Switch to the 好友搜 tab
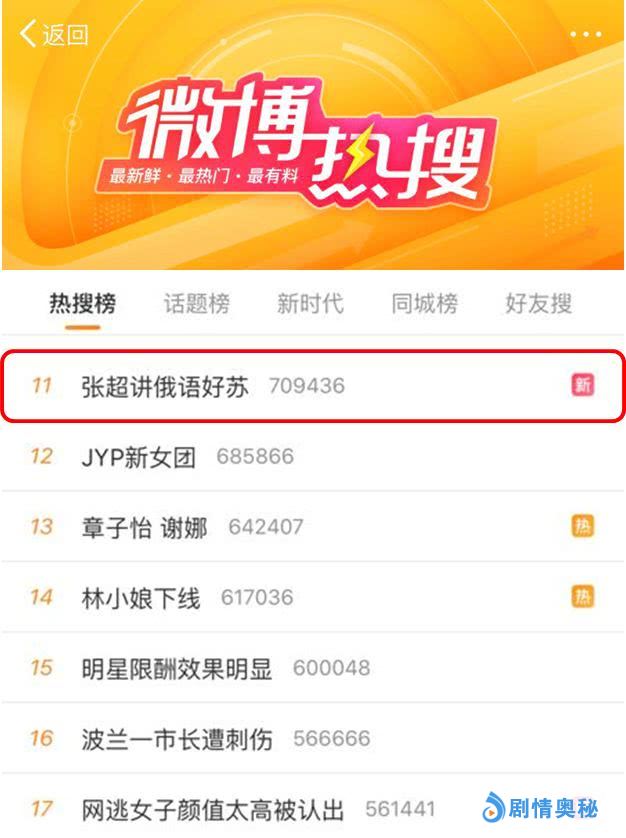 pos(538,304)
